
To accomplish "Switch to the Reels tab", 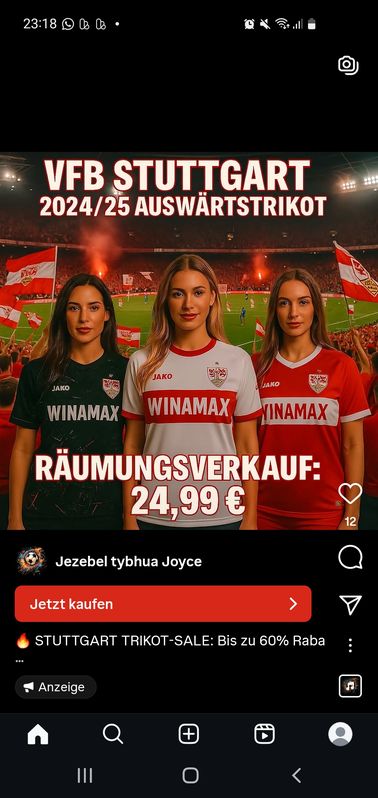I will pyautogui.click(x=265, y=734).
